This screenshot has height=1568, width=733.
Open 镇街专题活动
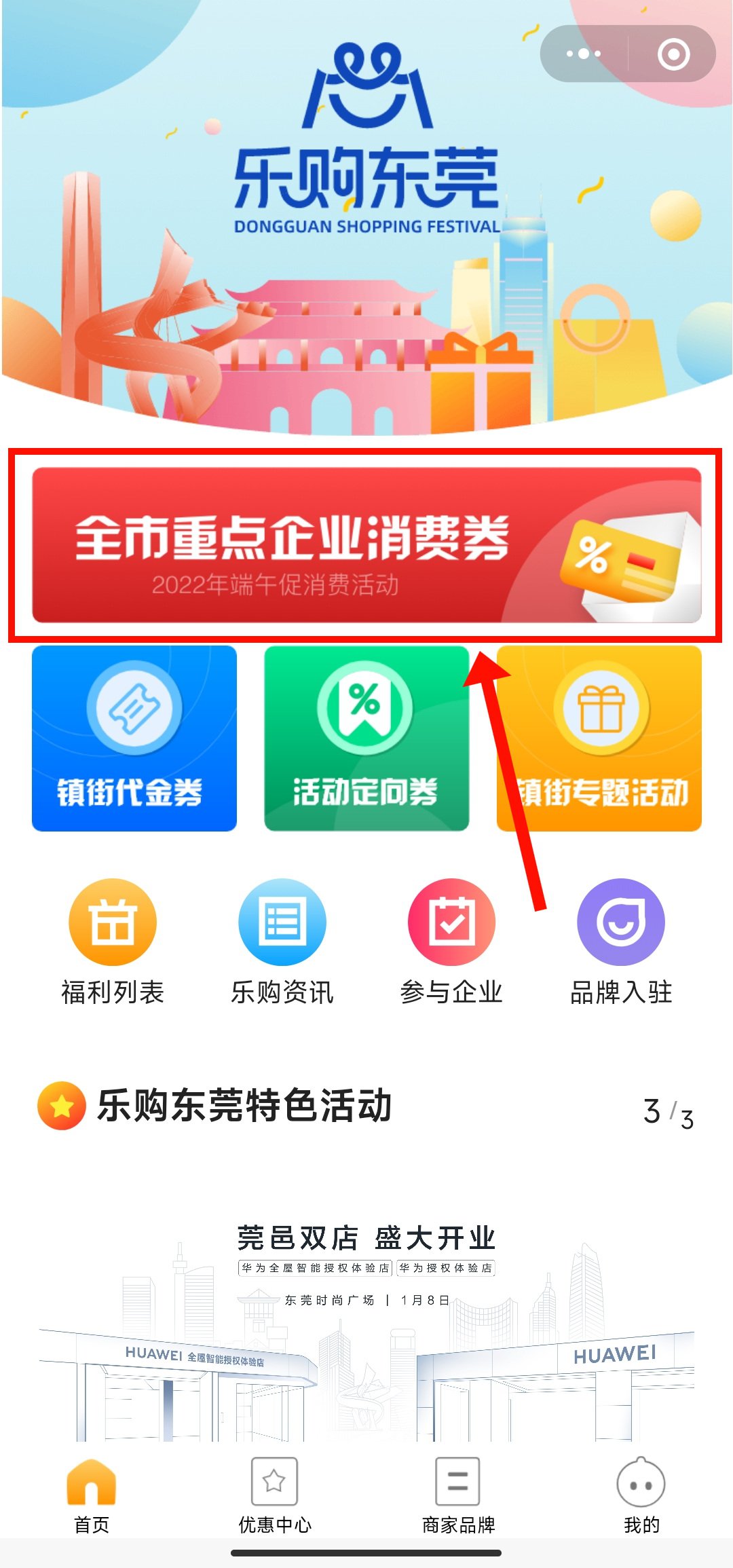(x=599, y=739)
